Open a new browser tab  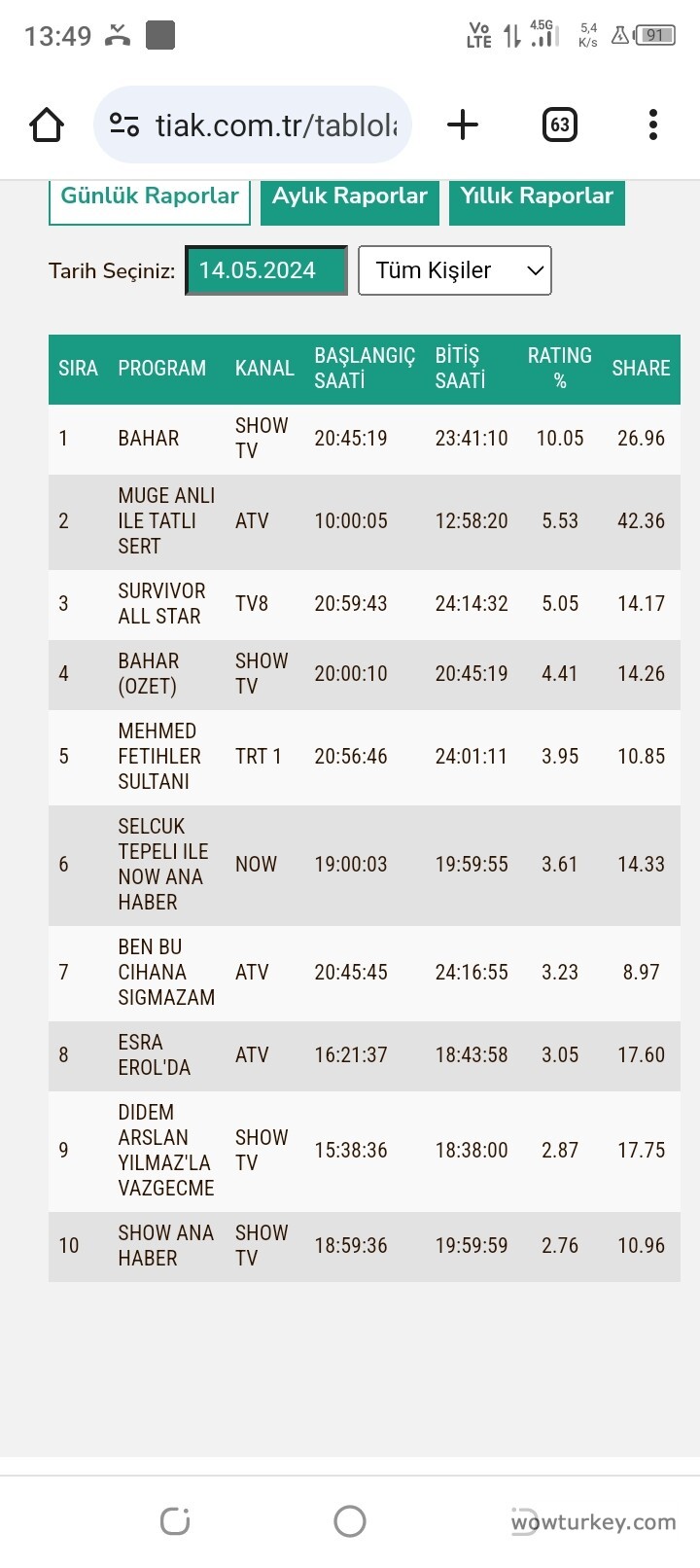(x=463, y=125)
